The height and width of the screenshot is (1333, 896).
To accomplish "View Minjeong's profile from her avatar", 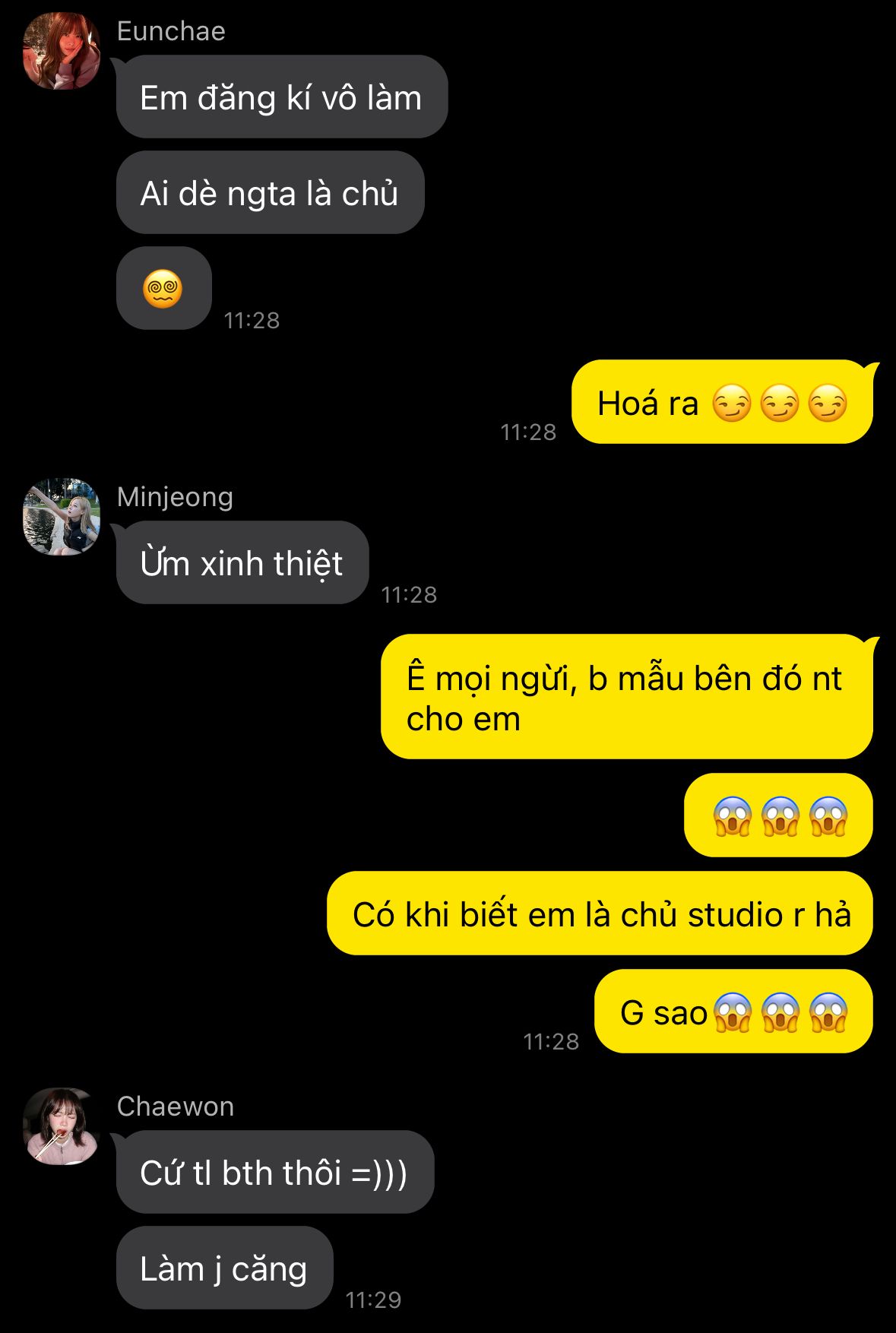I will click(x=62, y=517).
